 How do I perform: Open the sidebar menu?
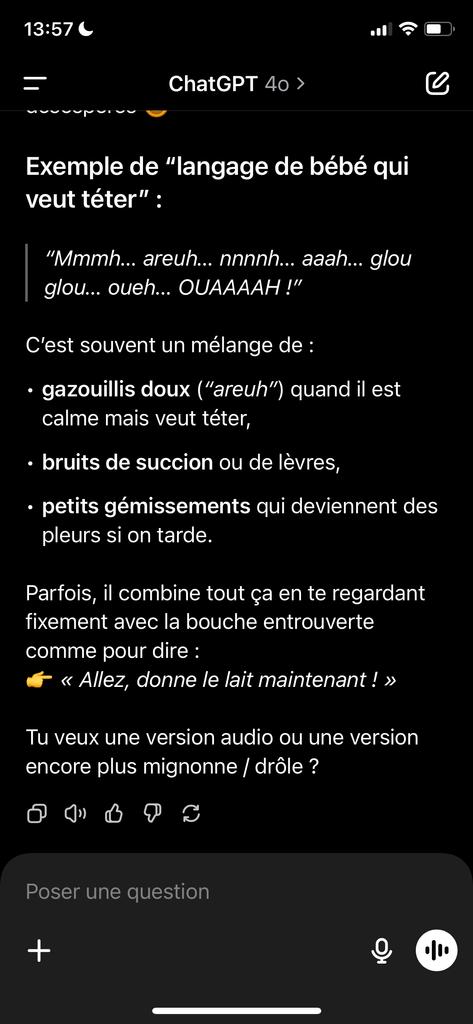[35, 84]
